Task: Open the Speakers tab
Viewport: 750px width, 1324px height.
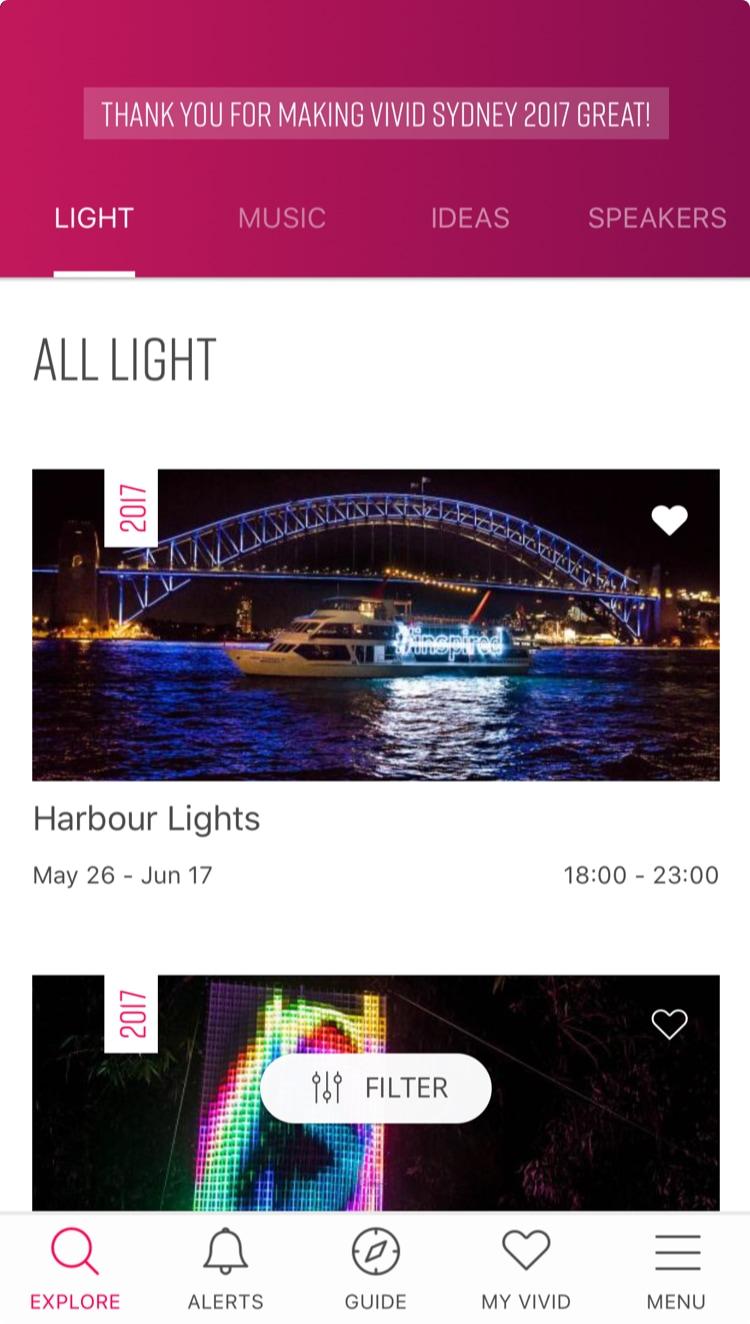Action: [657, 218]
